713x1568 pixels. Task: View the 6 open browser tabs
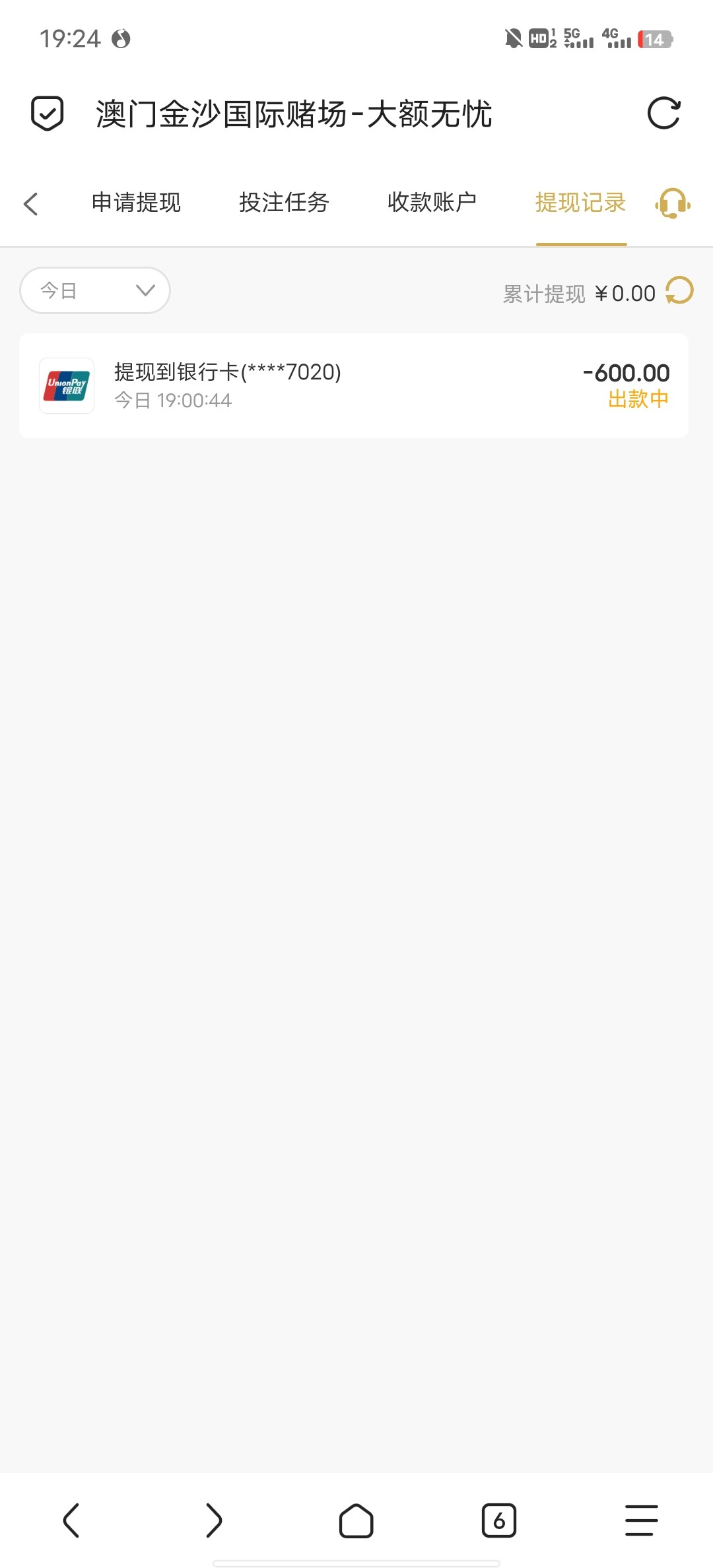pos(498,1520)
